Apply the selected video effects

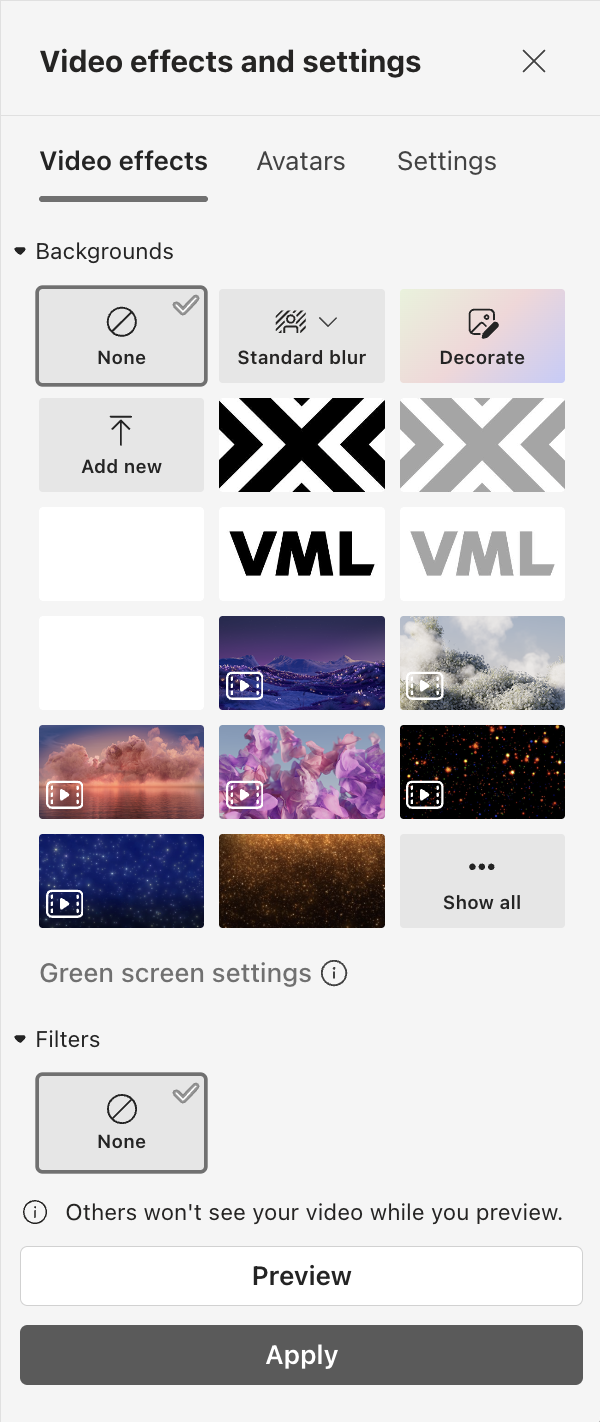click(x=301, y=1355)
